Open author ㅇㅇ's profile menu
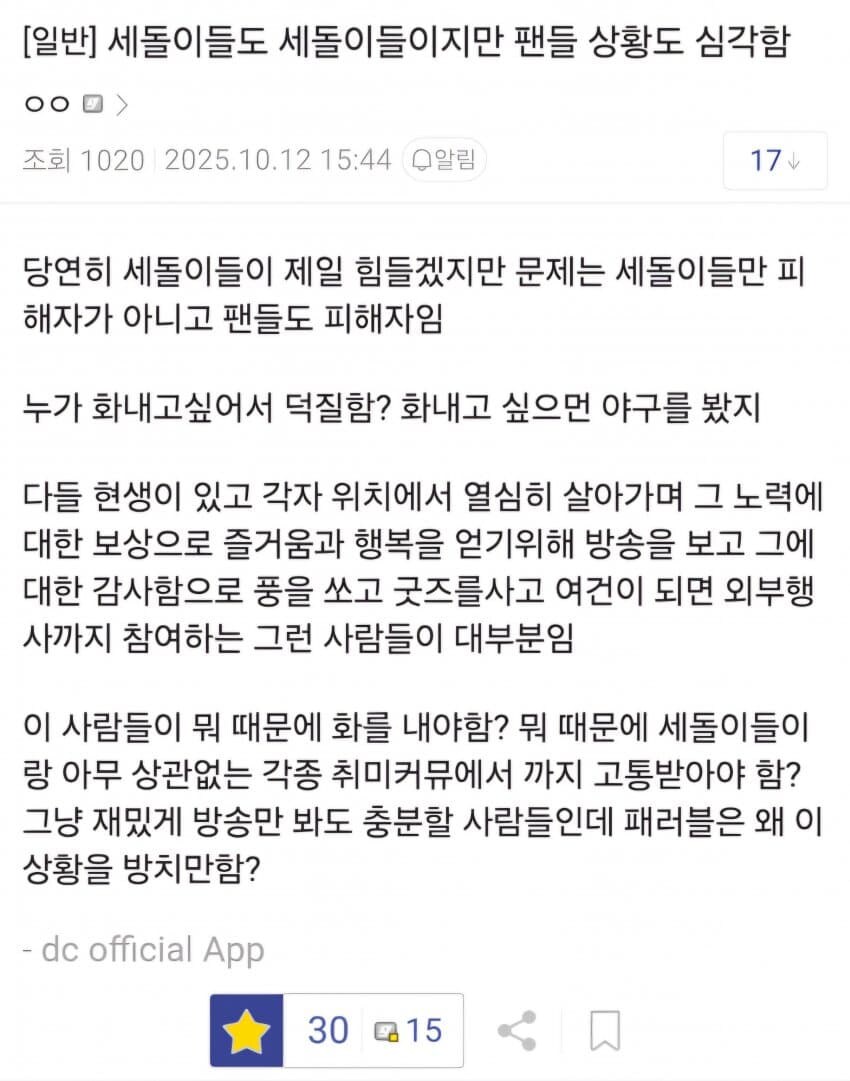Image resolution: width=850 pixels, height=1081 pixels. 74,103
